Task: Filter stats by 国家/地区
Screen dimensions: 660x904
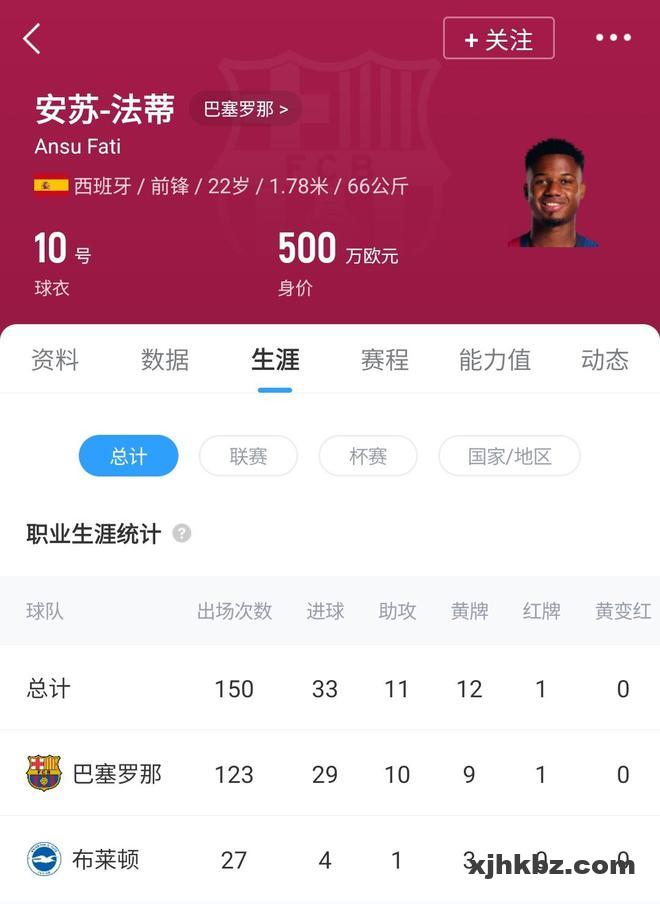Action: pos(509,456)
